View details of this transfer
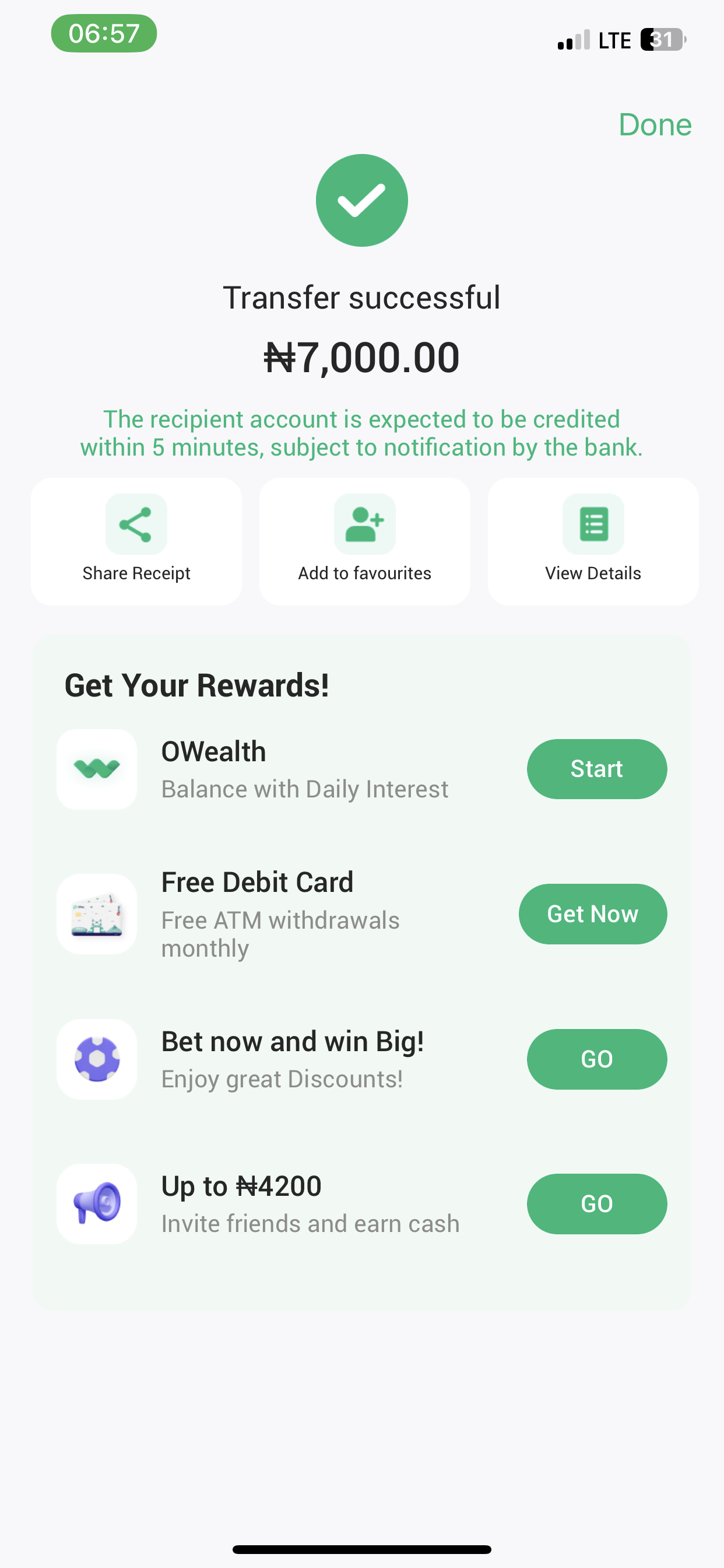The image size is (724, 1568). point(593,541)
